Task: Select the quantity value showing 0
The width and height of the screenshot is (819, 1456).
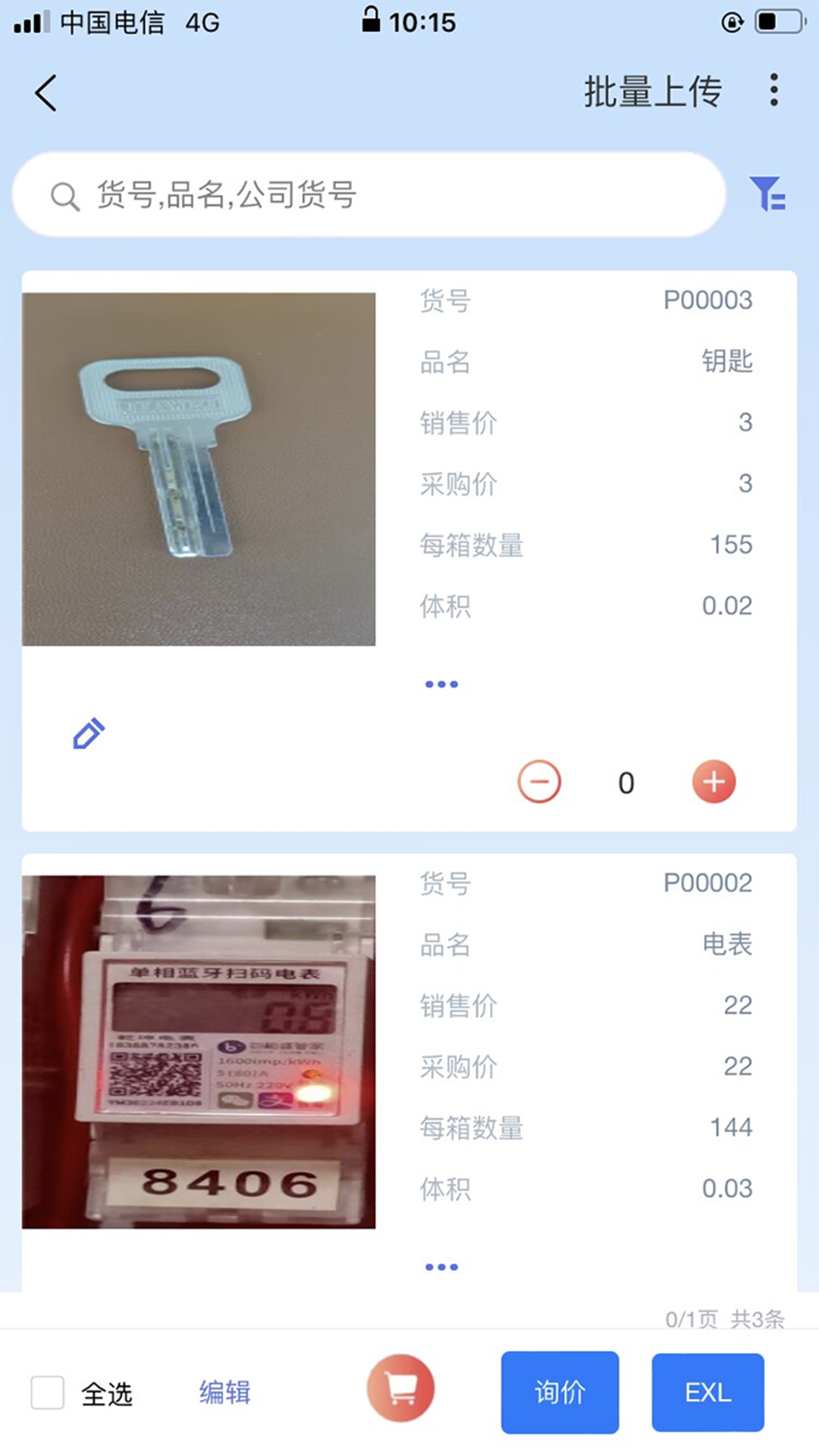Action: (x=625, y=782)
